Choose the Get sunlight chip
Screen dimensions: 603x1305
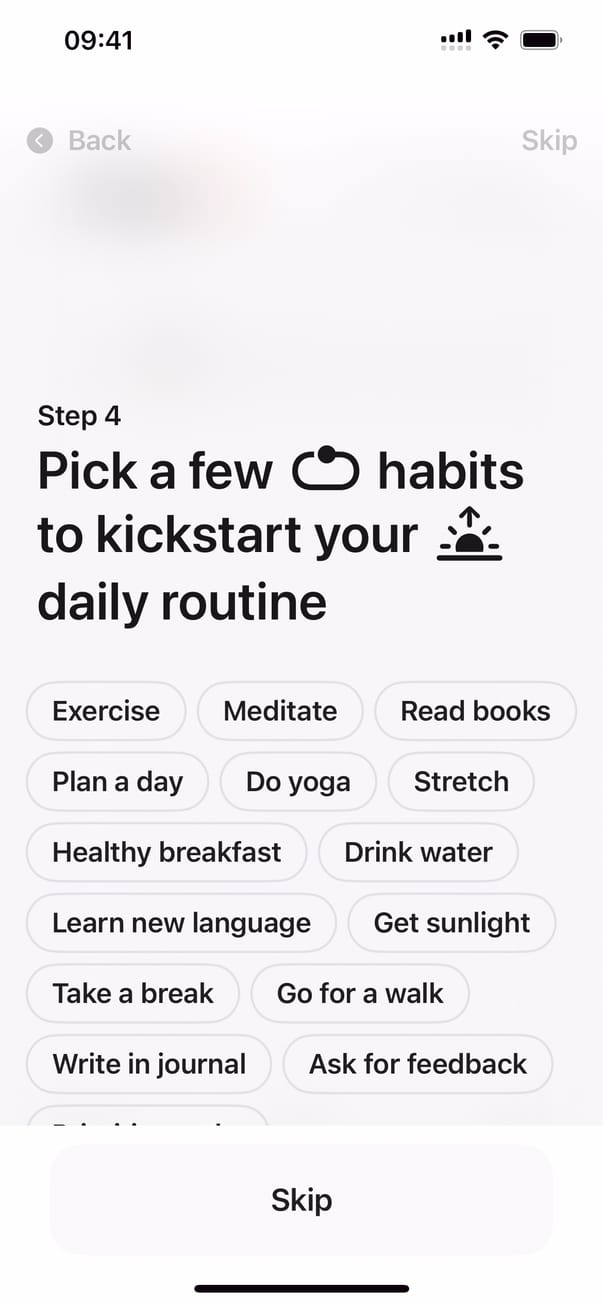[x=452, y=923]
